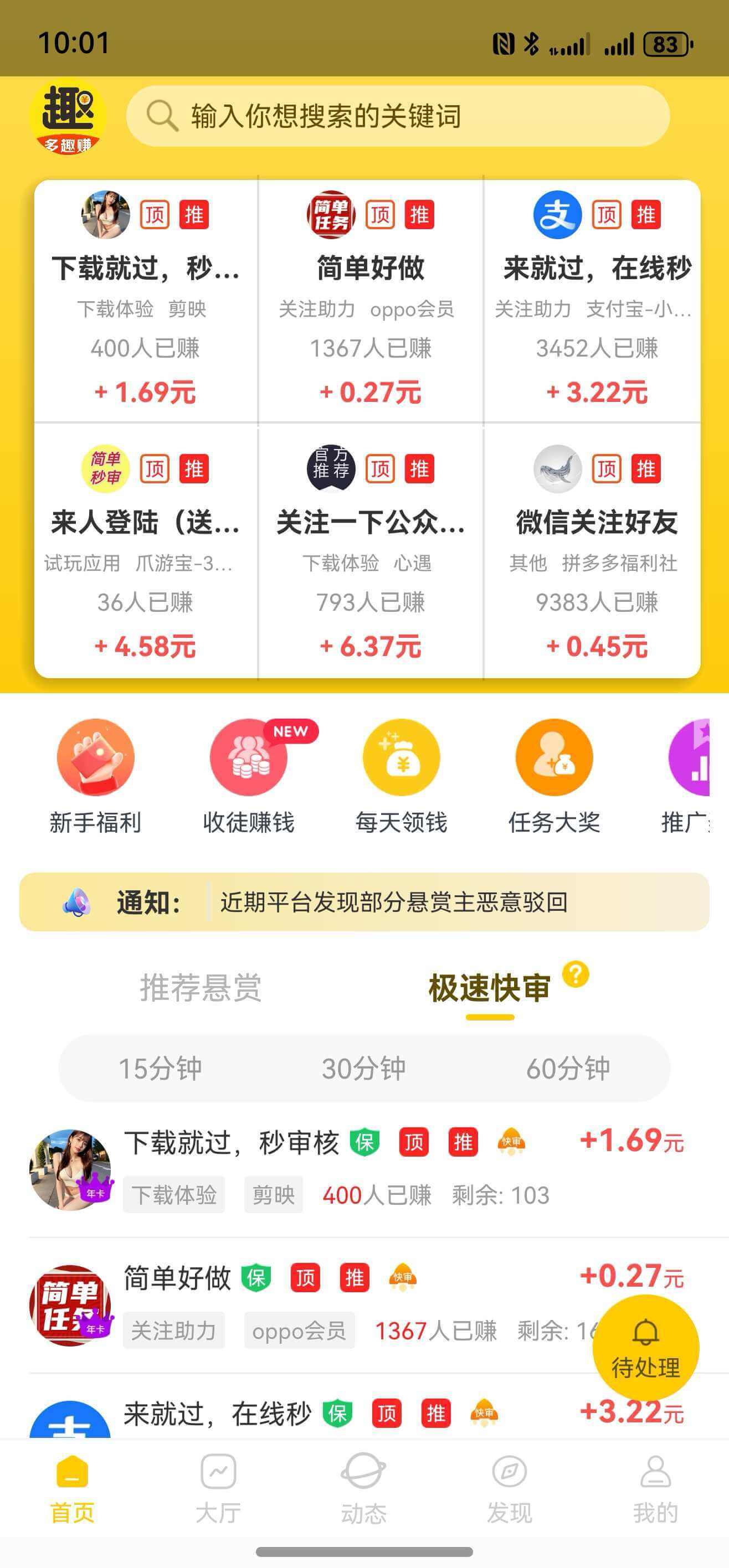This screenshot has height=1568, width=729.
Task: Open the 待处理 floating bell button
Action: coord(645,1347)
